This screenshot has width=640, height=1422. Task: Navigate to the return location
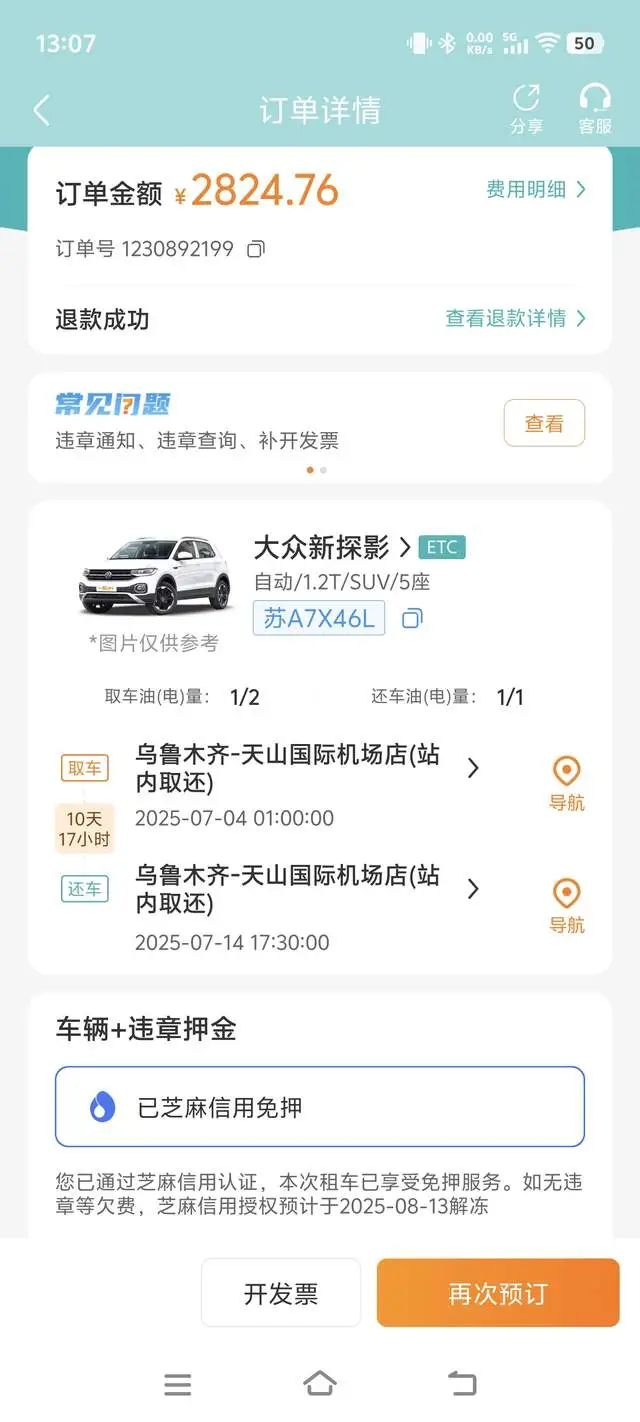pyautogui.click(x=567, y=905)
